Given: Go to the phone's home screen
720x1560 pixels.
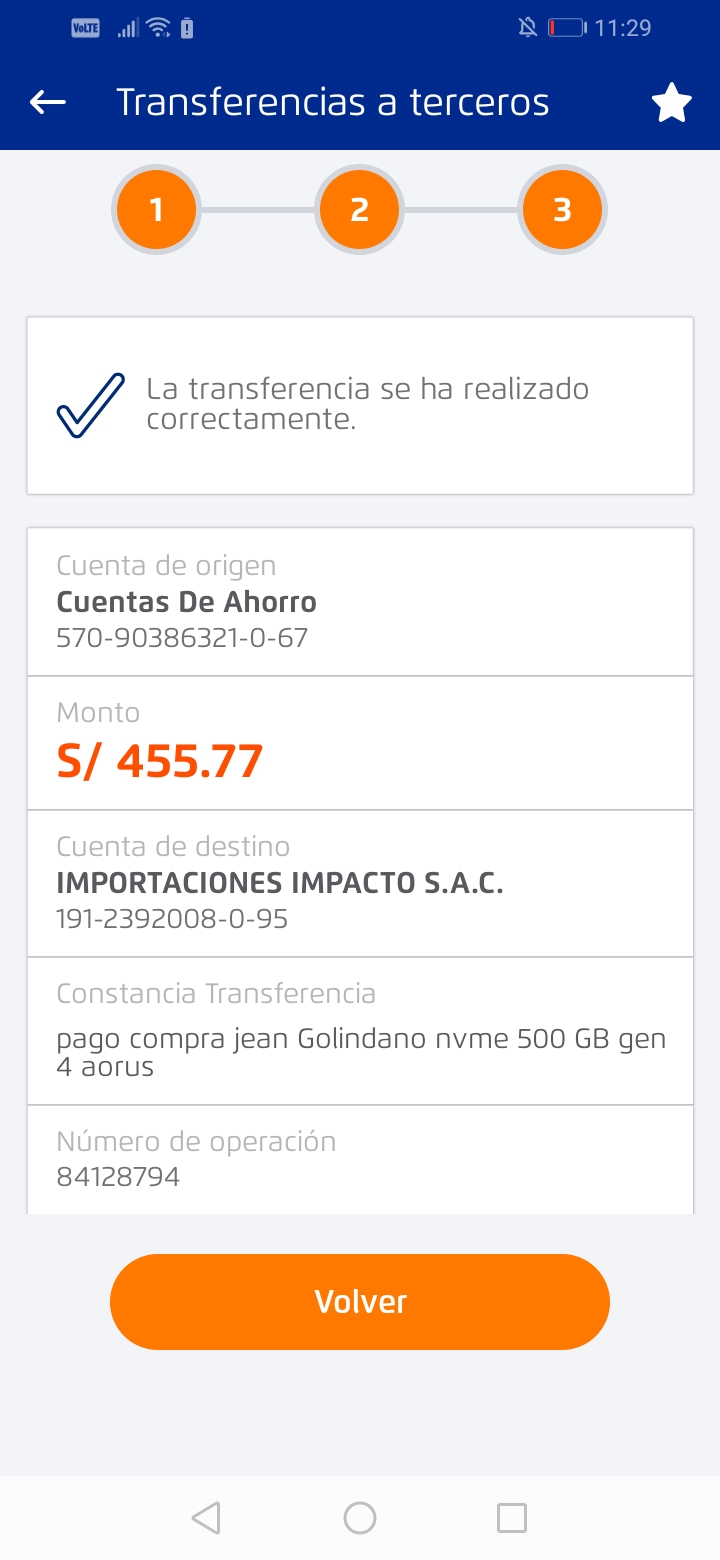Looking at the screenshot, I should [360, 1518].
